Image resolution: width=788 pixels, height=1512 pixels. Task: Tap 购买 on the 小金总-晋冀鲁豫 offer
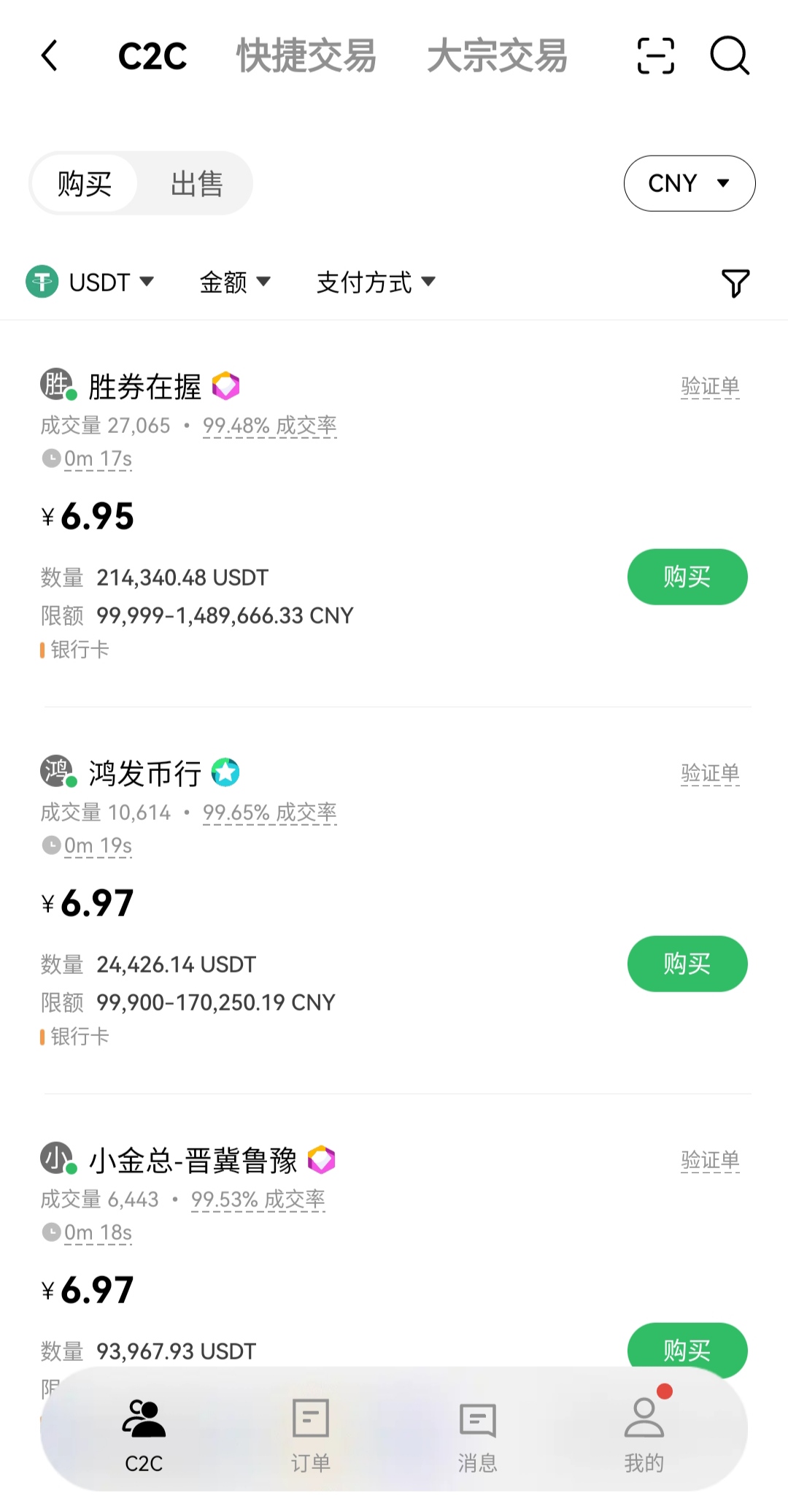(687, 1348)
